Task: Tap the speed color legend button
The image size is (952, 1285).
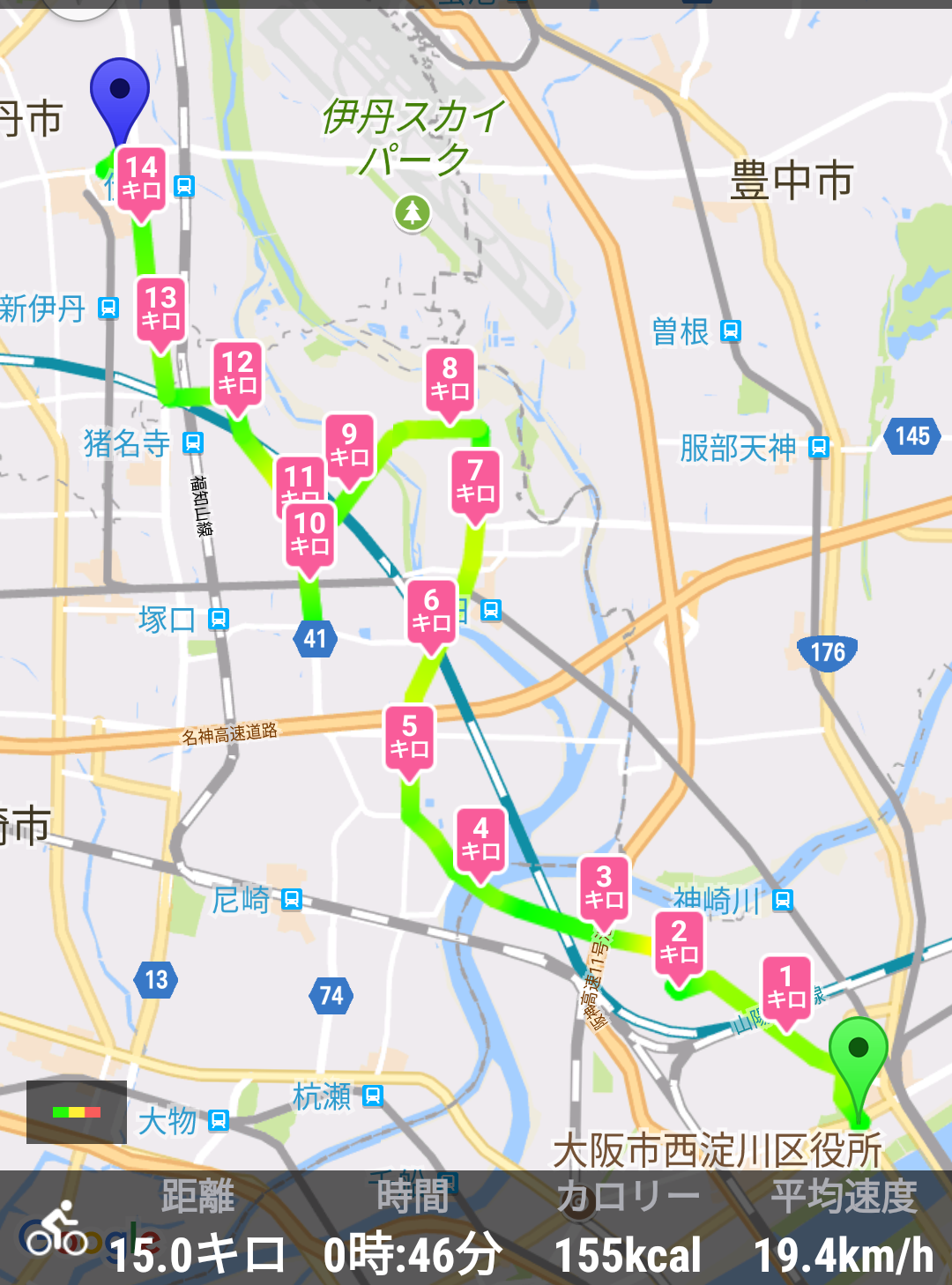Action: pyautogui.click(x=77, y=1112)
